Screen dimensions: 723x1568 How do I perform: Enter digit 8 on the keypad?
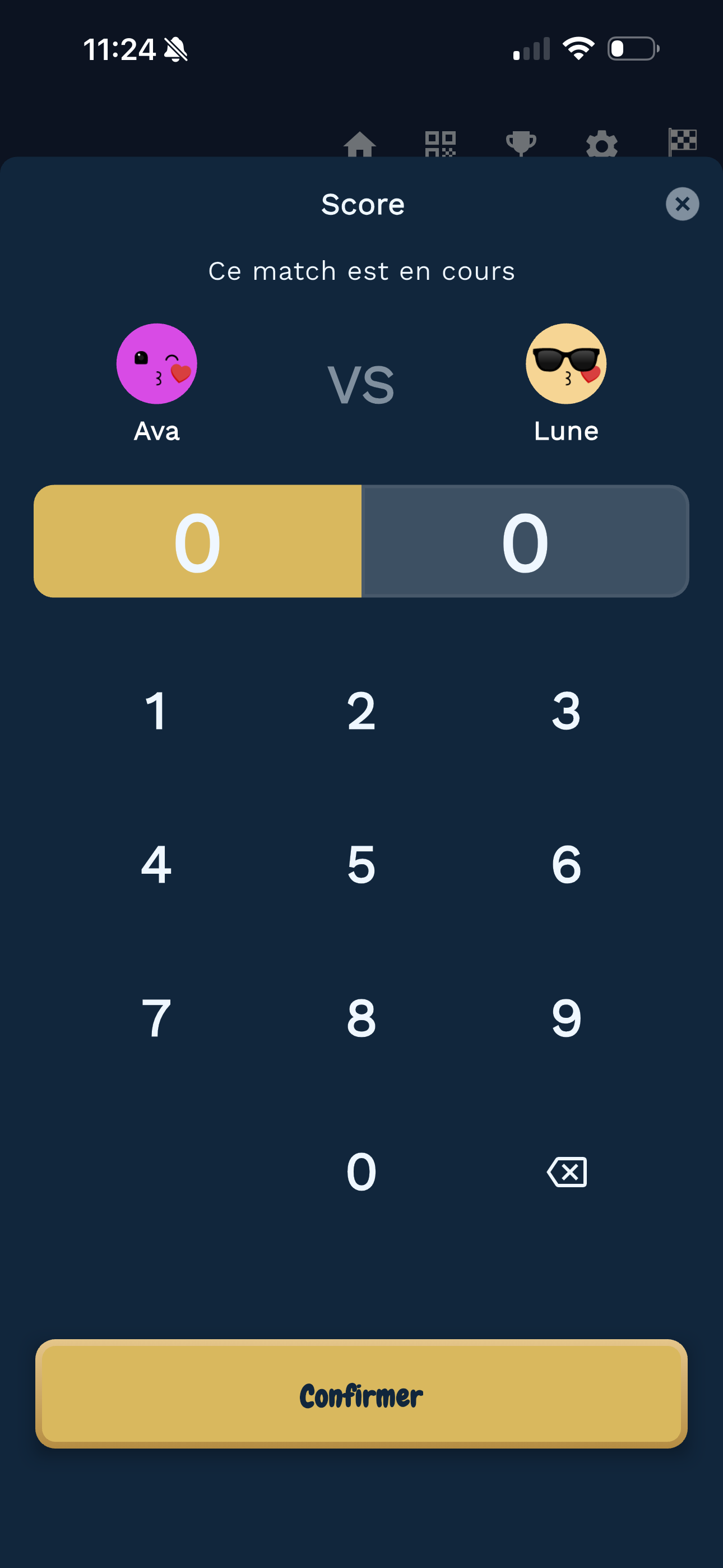tap(361, 1018)
